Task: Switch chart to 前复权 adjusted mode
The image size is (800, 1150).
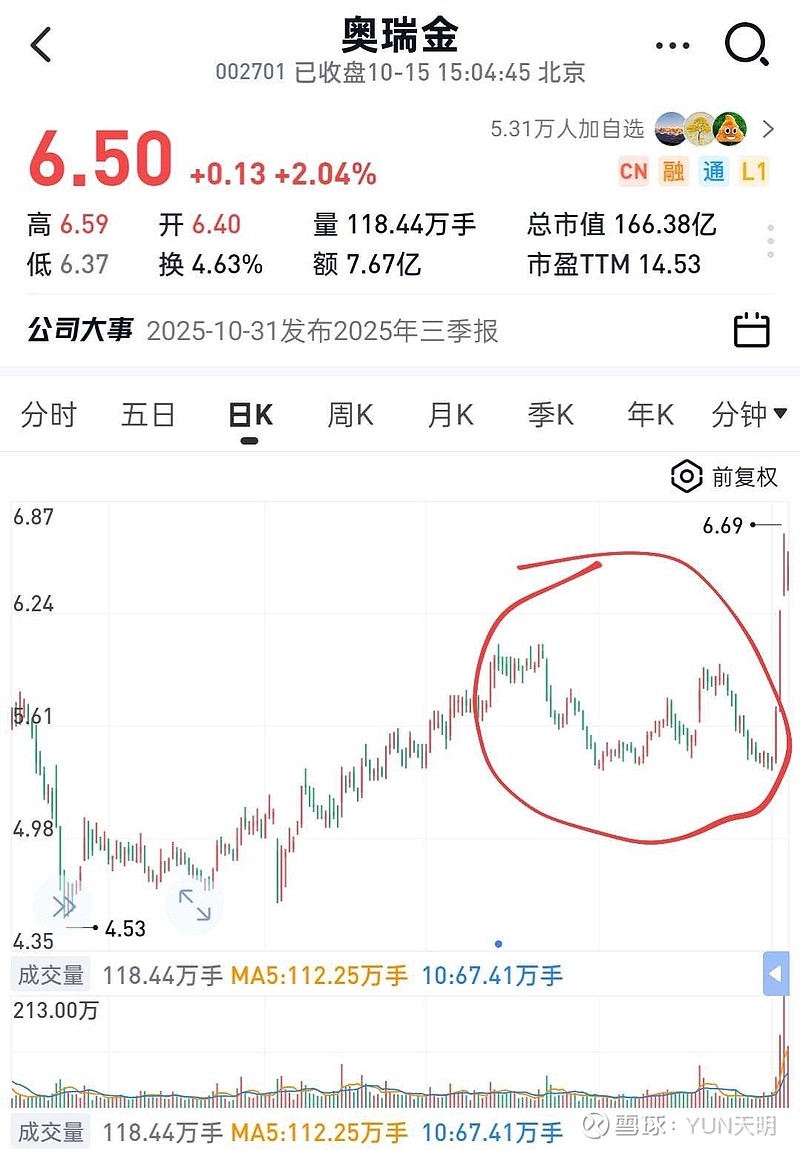Action: 745,477
